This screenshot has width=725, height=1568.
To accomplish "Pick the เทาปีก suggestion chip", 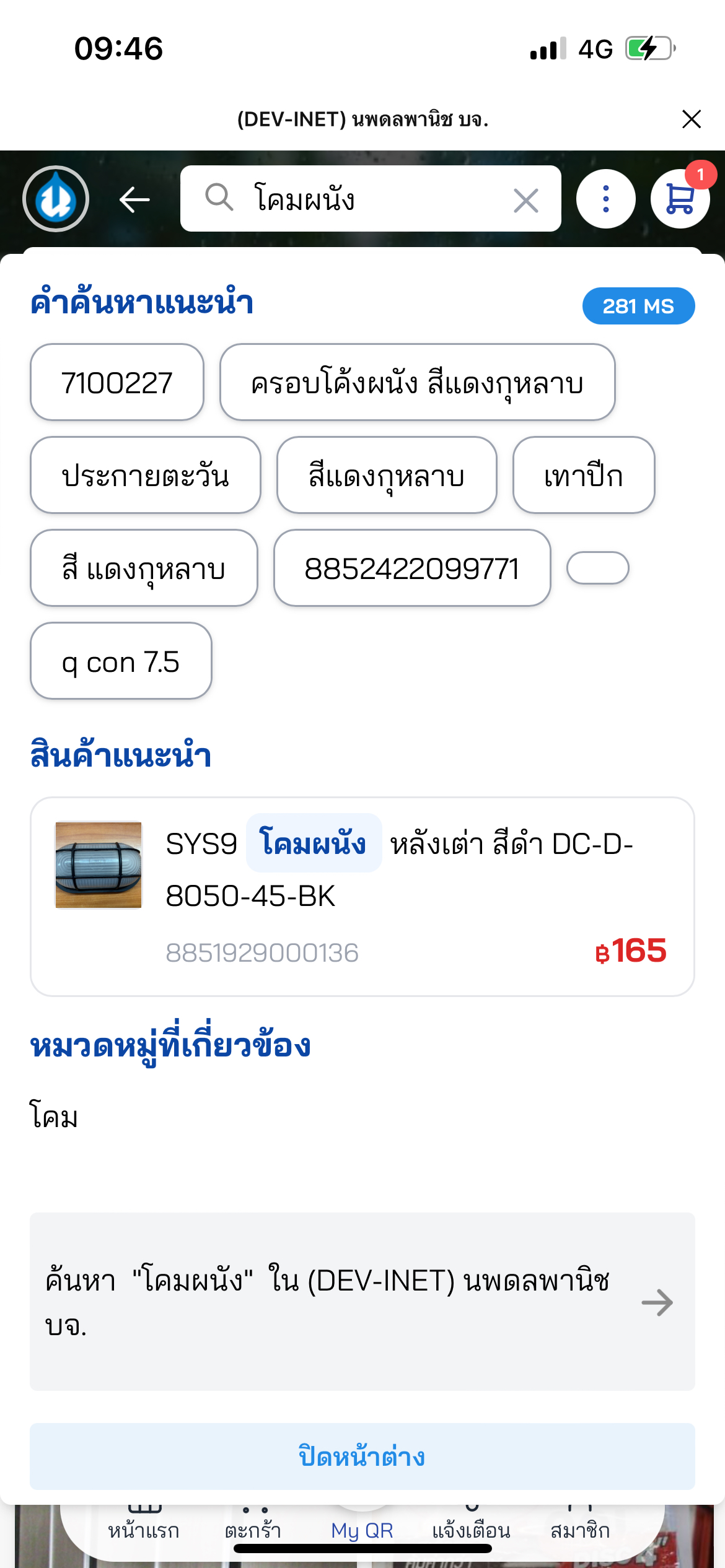I will point(583,476).
